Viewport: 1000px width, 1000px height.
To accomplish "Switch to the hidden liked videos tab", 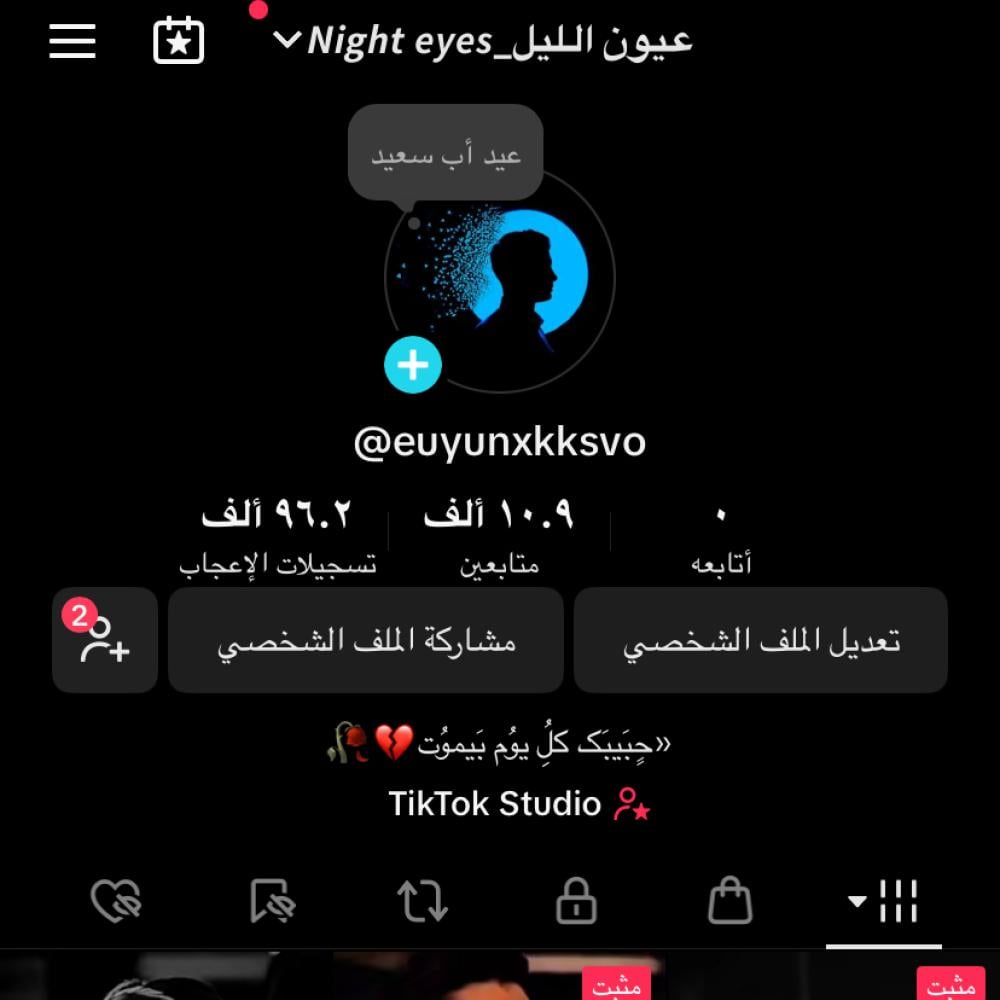I will click(x=116, y=901).
